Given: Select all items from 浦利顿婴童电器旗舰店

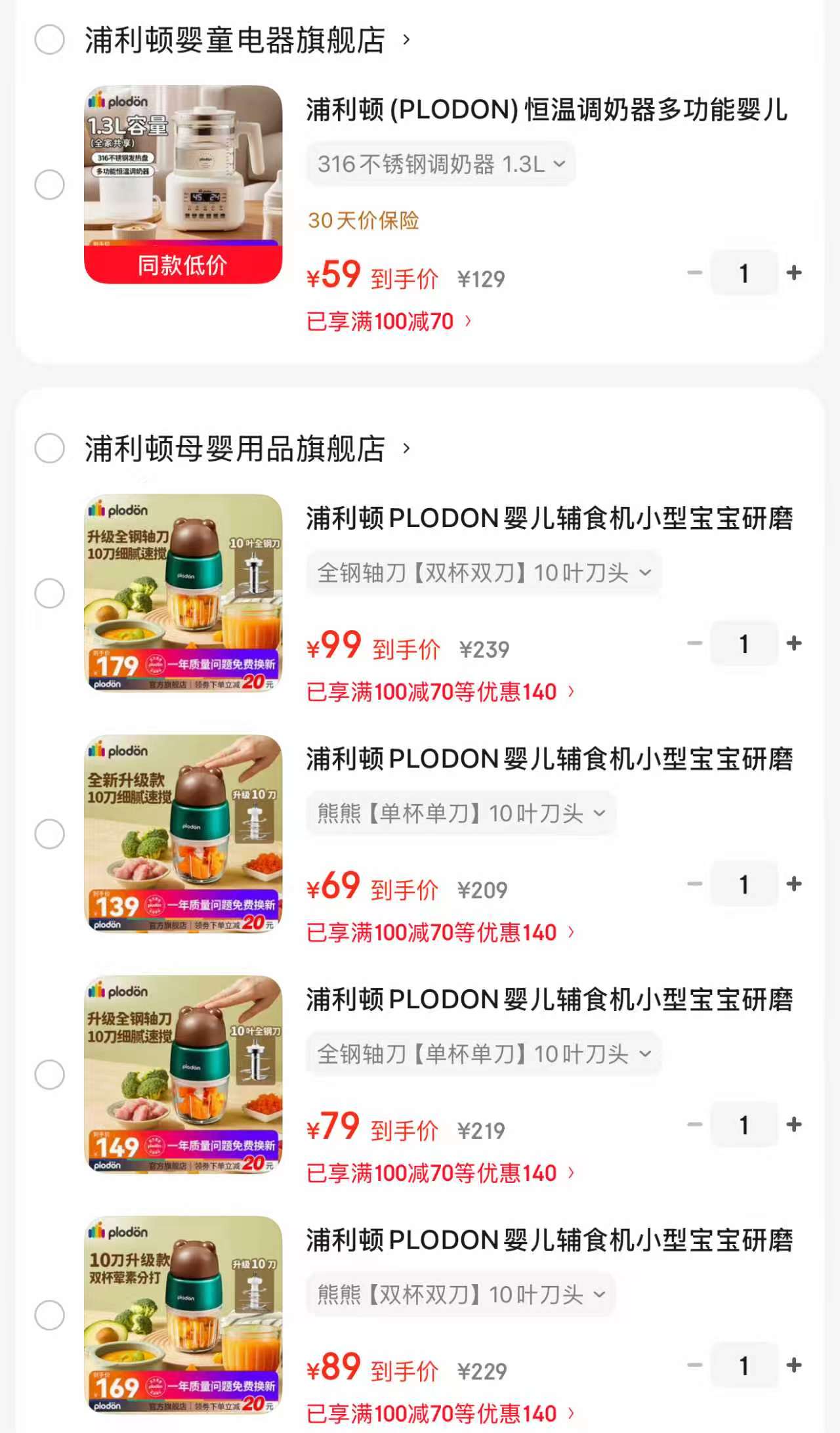Looking at the screenshot, I should (x=49, y=40).
